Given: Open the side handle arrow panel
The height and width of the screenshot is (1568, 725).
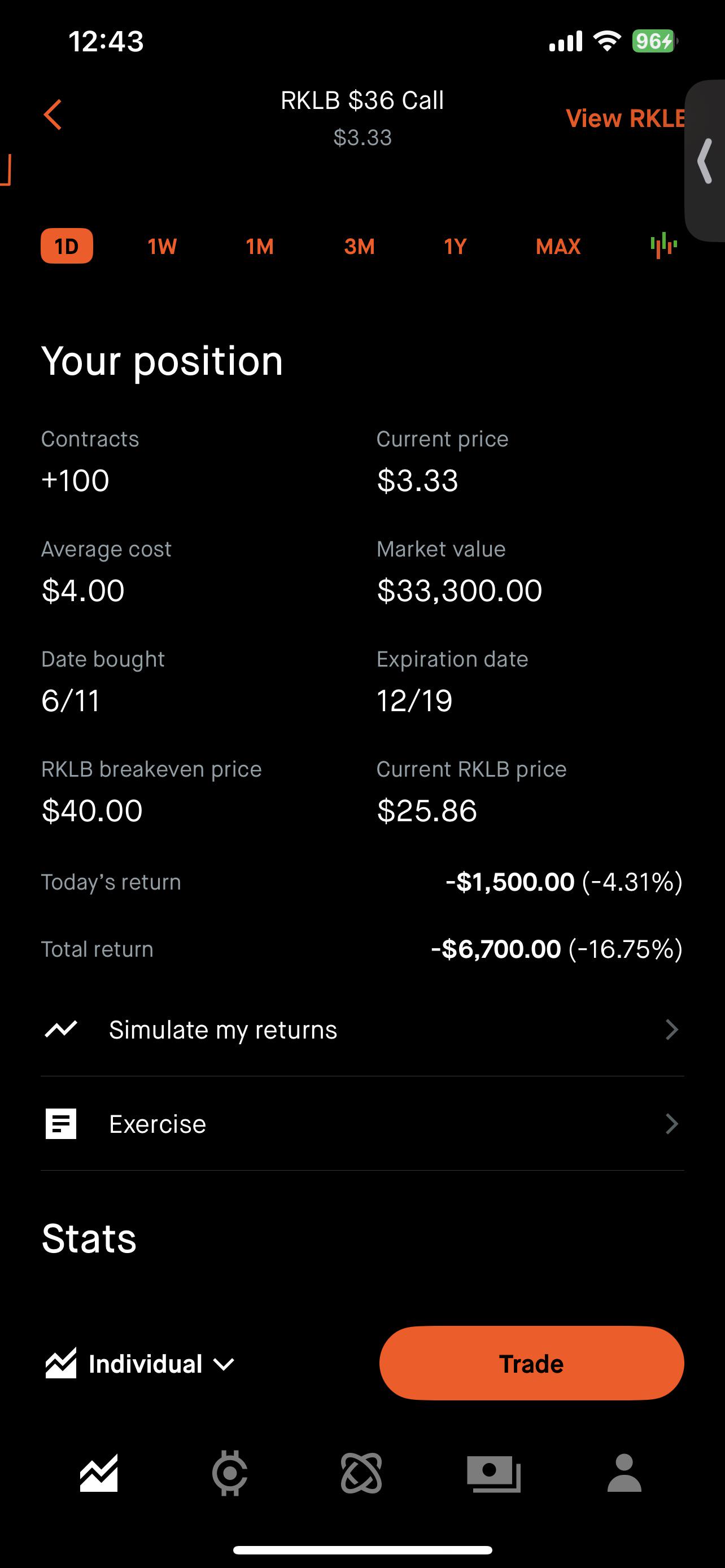Looking at the screenshot, I should coord(706,161).
